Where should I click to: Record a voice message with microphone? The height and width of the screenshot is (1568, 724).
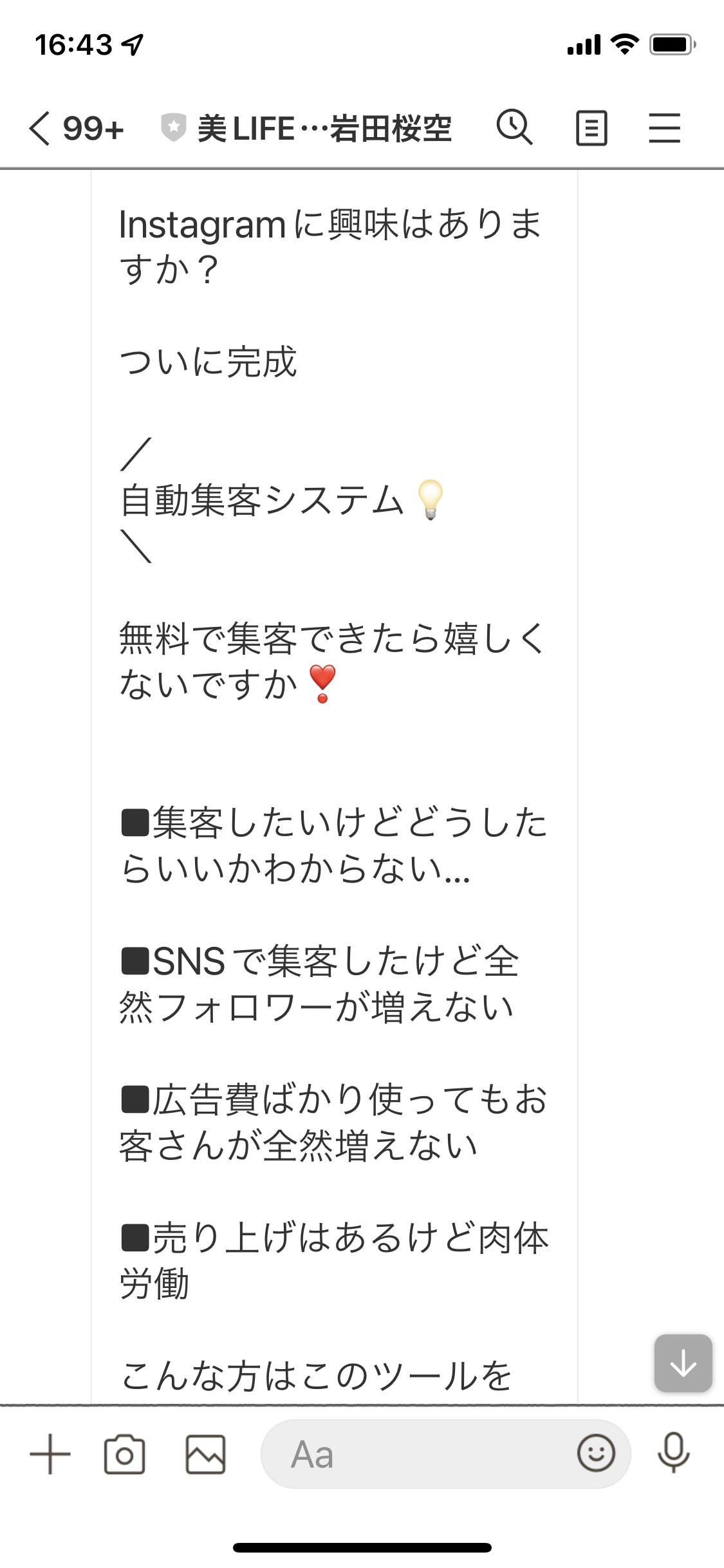click(x=673, y=1453)
